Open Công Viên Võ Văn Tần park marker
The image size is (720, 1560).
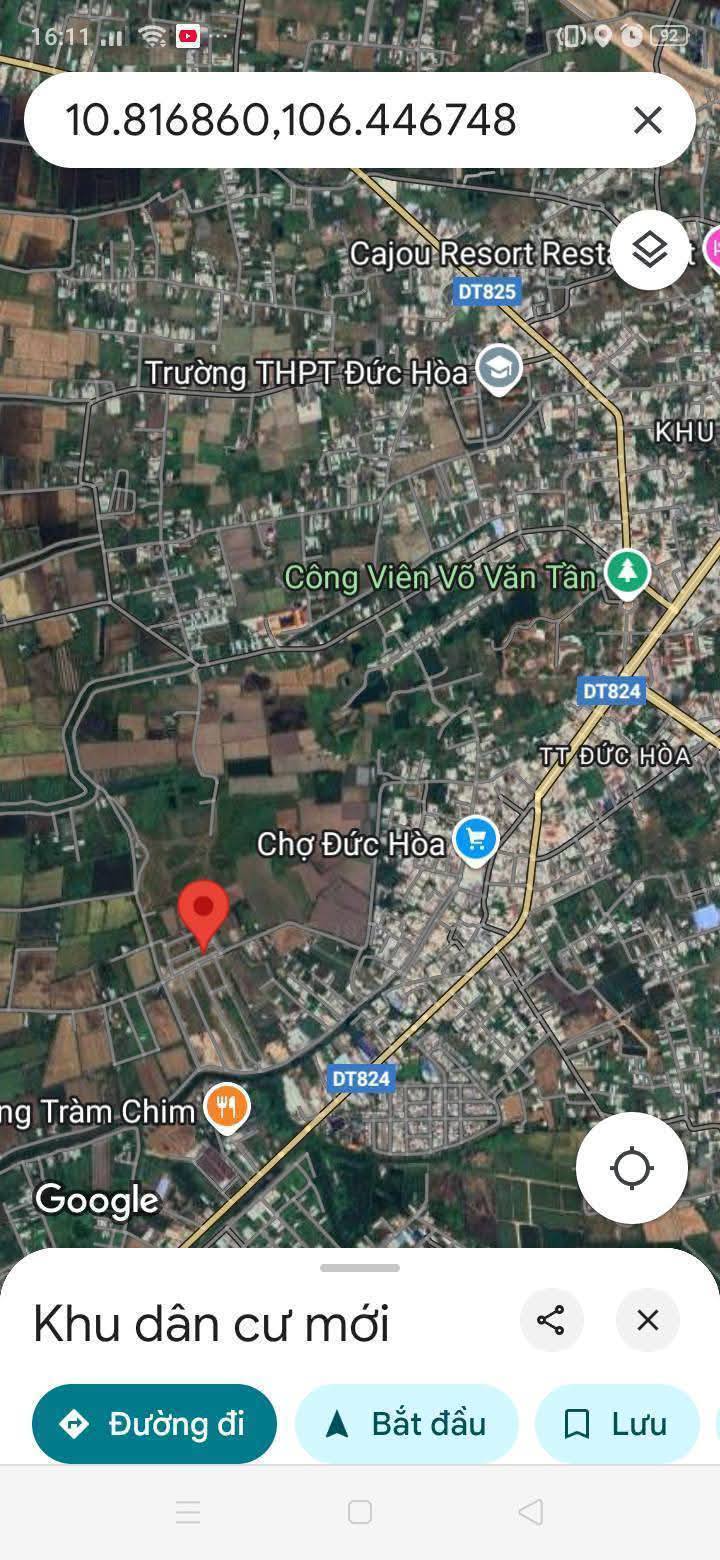627,573
